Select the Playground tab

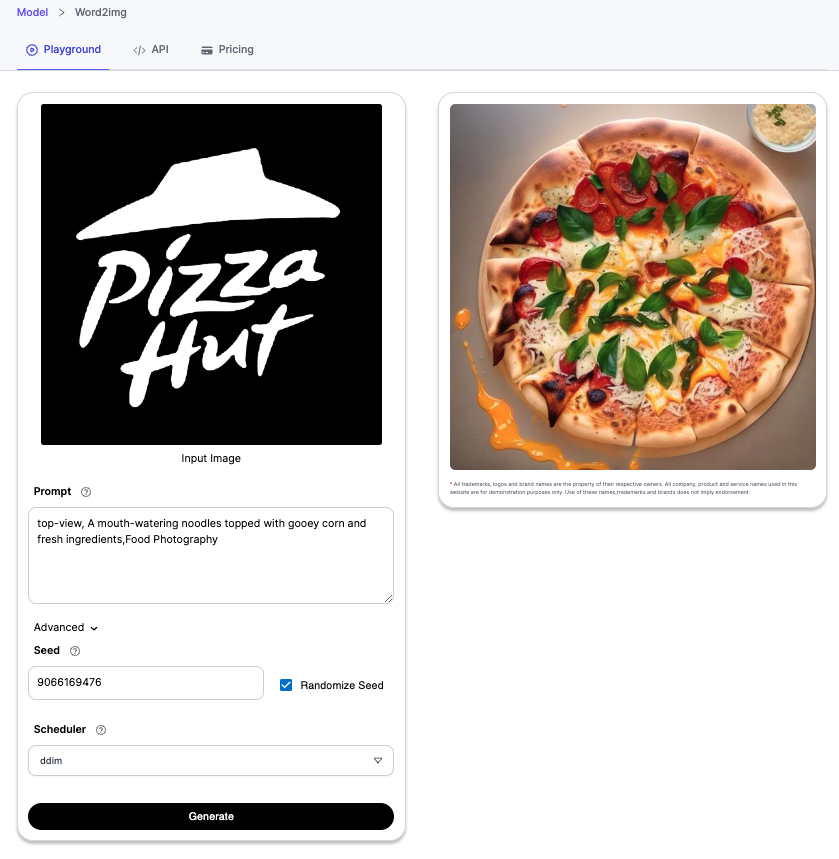64,49
